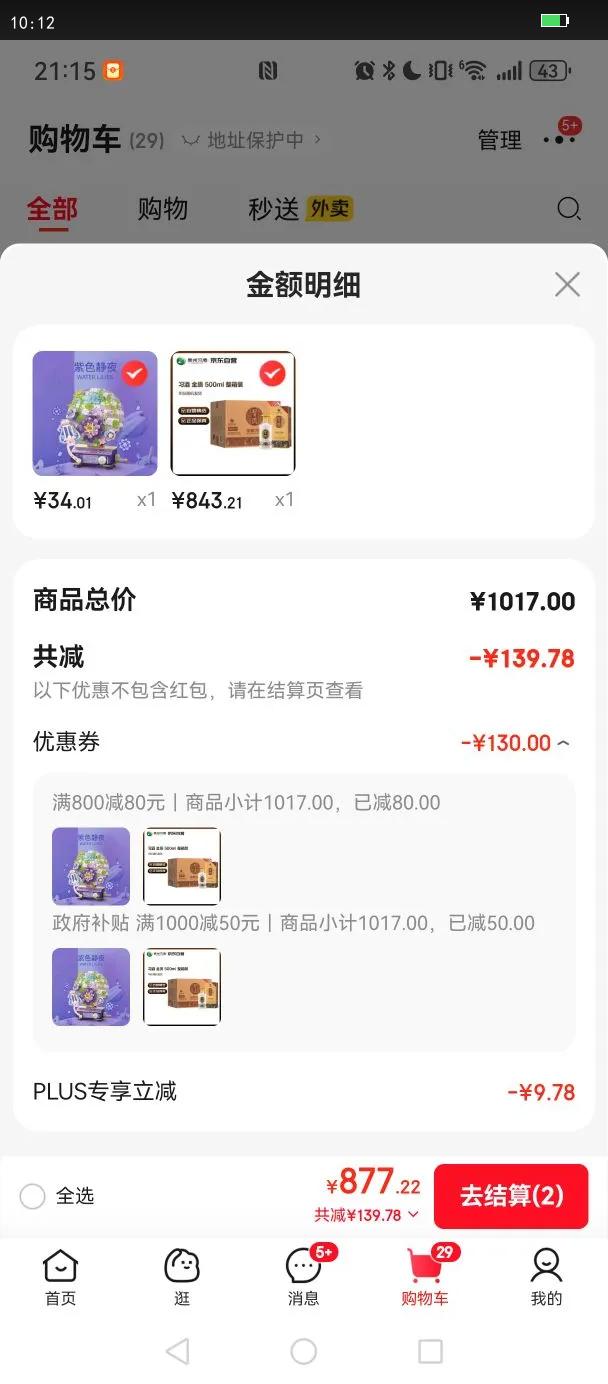
Task: Open the ¥34.01 紫色静夜 product
Action: [x=95, y=413]
